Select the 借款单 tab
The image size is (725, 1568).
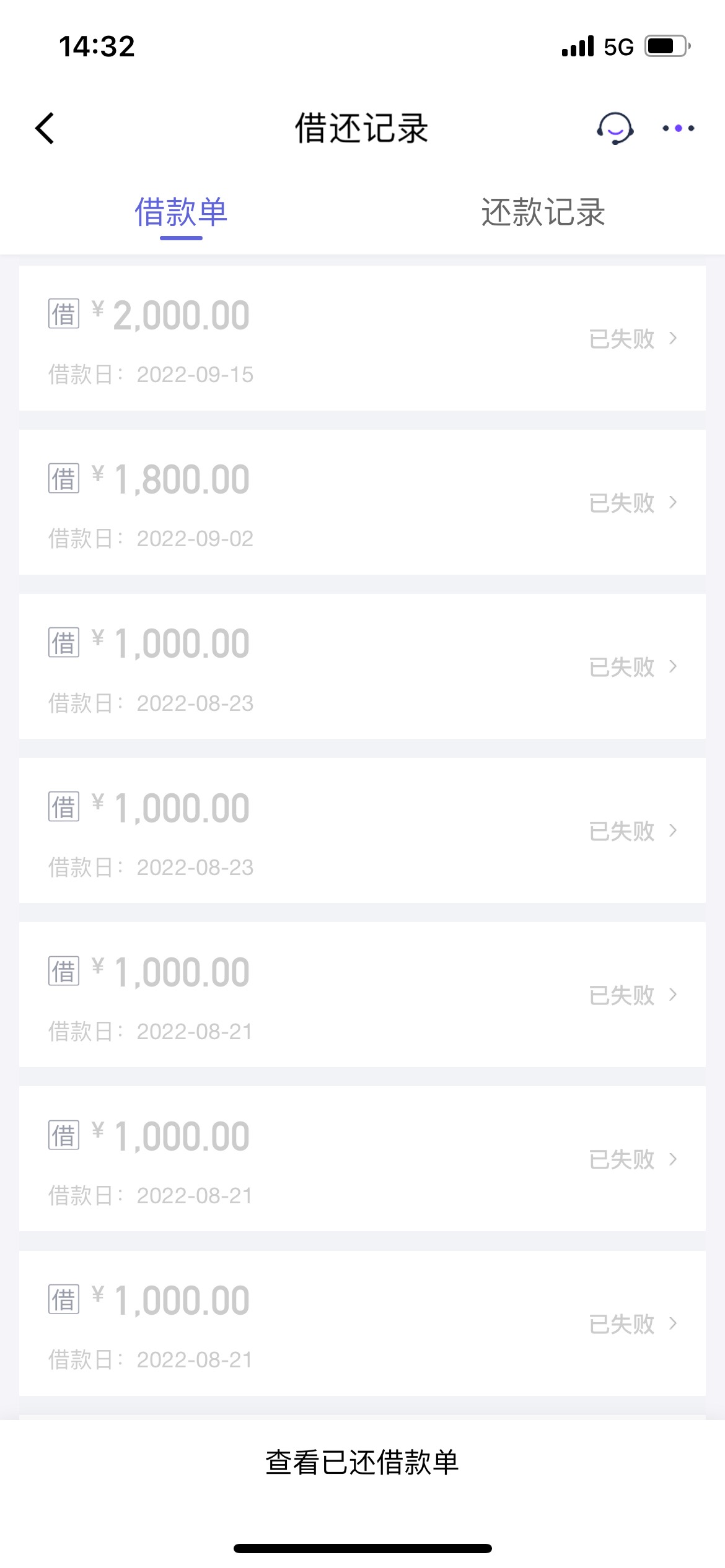pos(181,212)
